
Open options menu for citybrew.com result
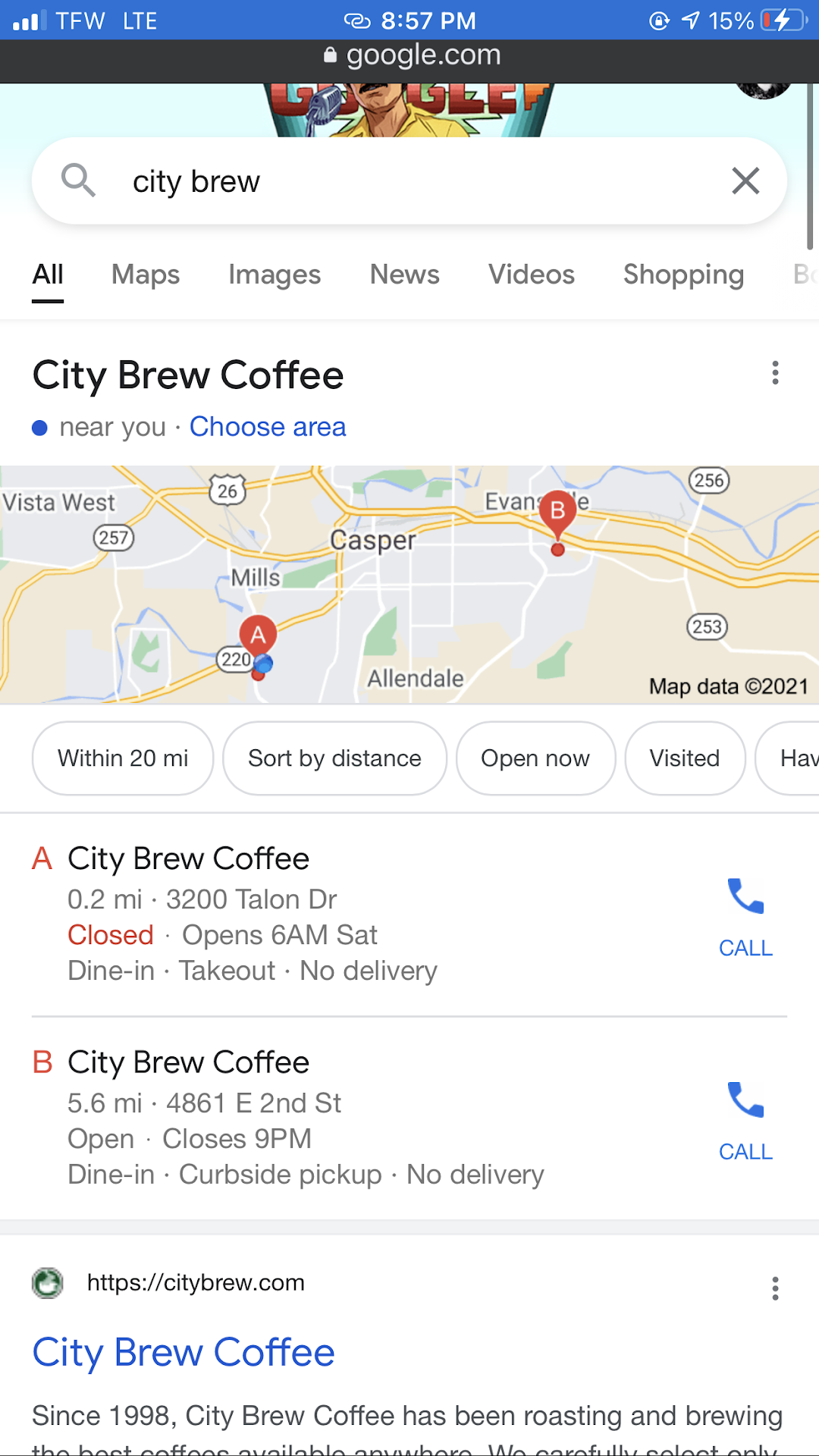tap(775, 1288)
